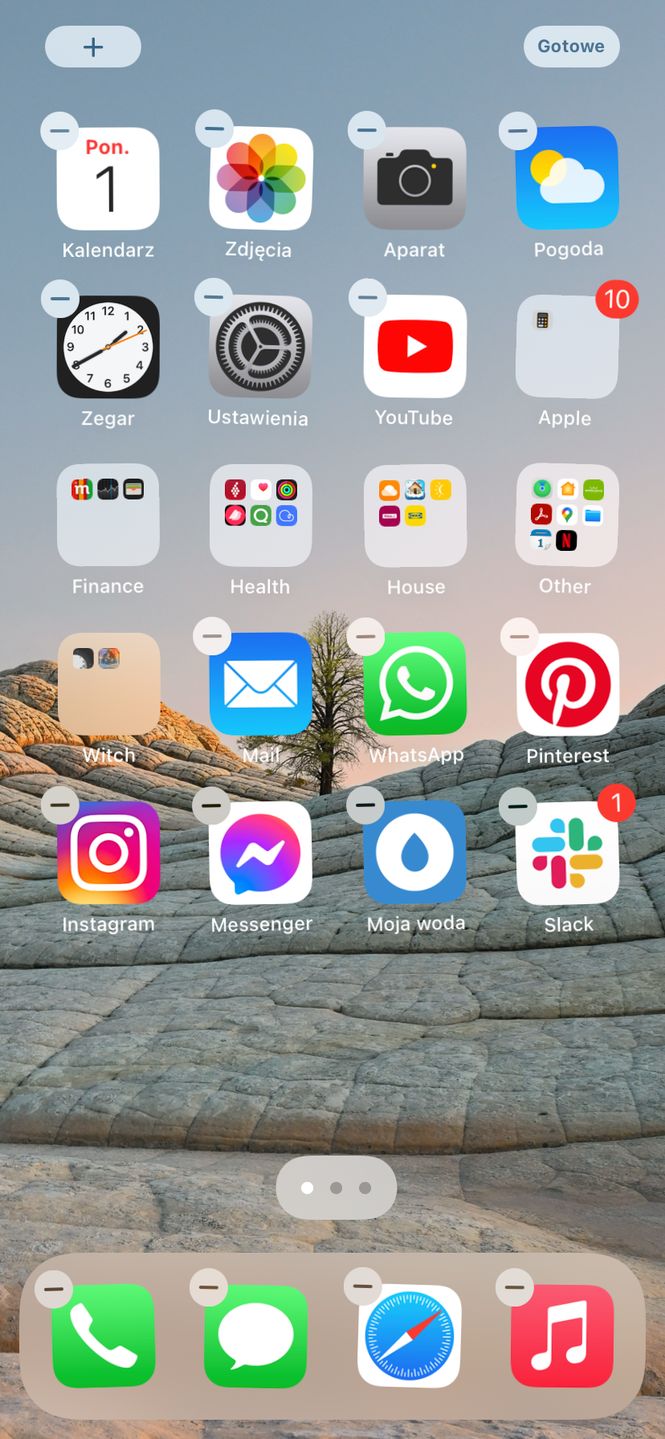Open Slack app with one notification

click(x=567, y=853)
